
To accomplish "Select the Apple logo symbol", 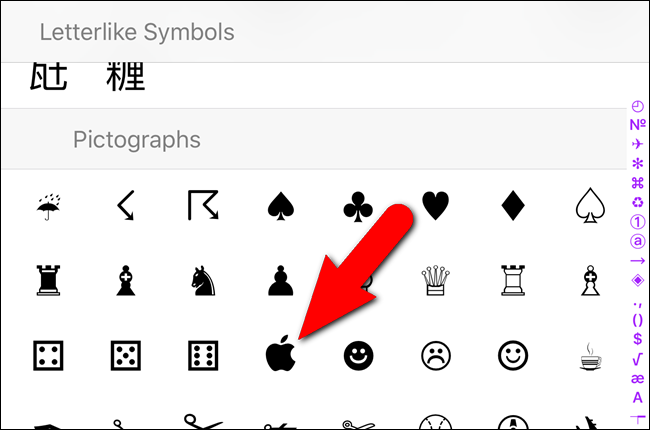I will (x=281, y=354).
